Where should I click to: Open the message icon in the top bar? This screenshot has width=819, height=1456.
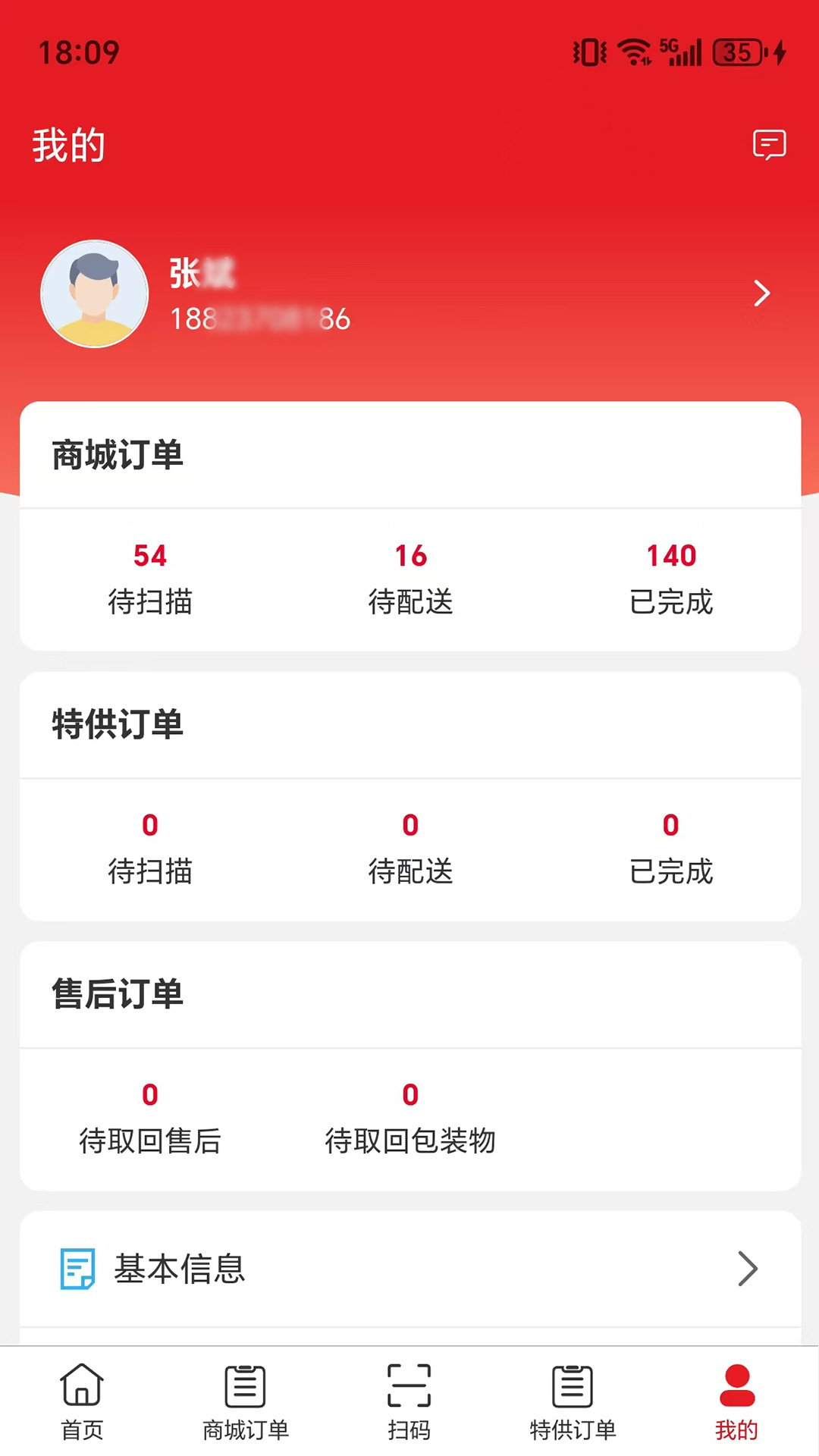tap(770, 145)
